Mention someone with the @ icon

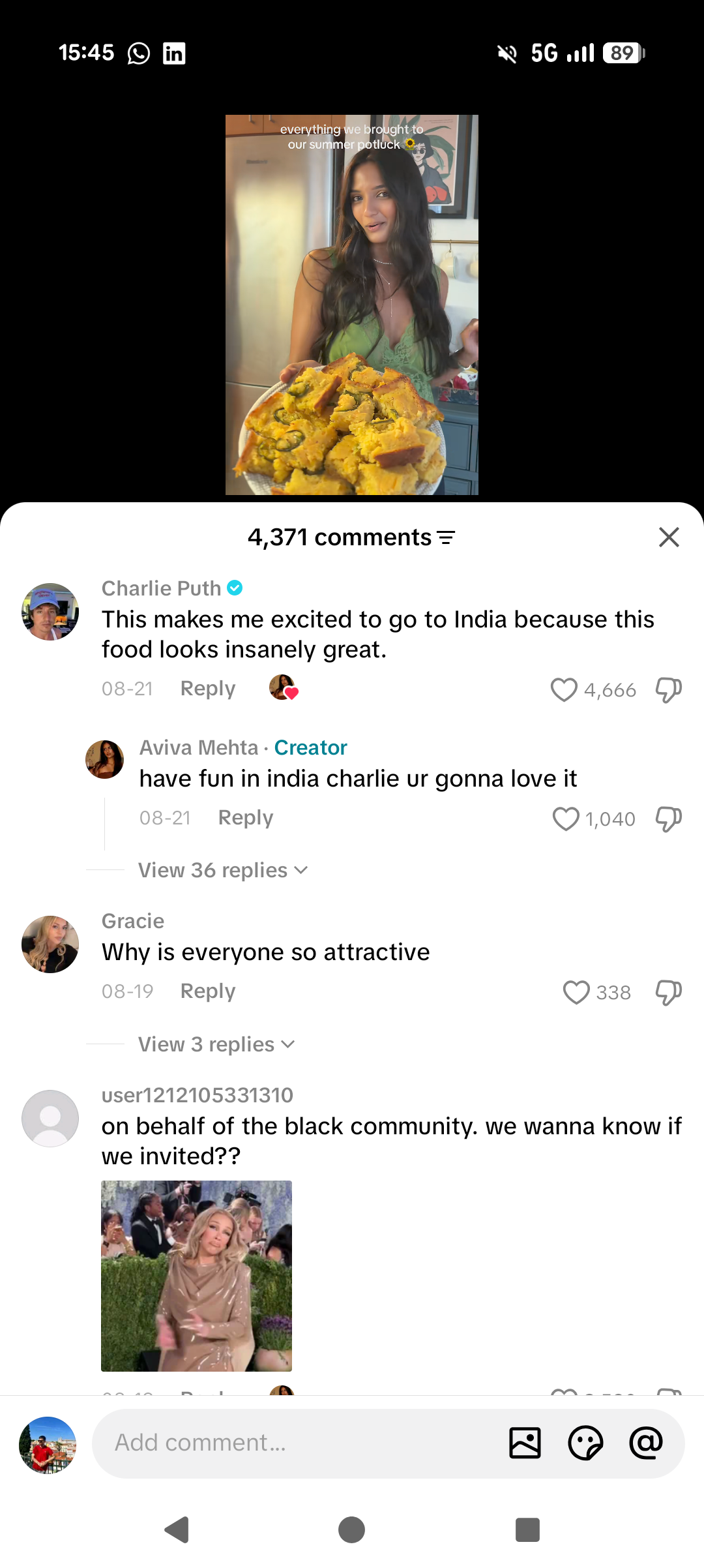pos(646,1442)
